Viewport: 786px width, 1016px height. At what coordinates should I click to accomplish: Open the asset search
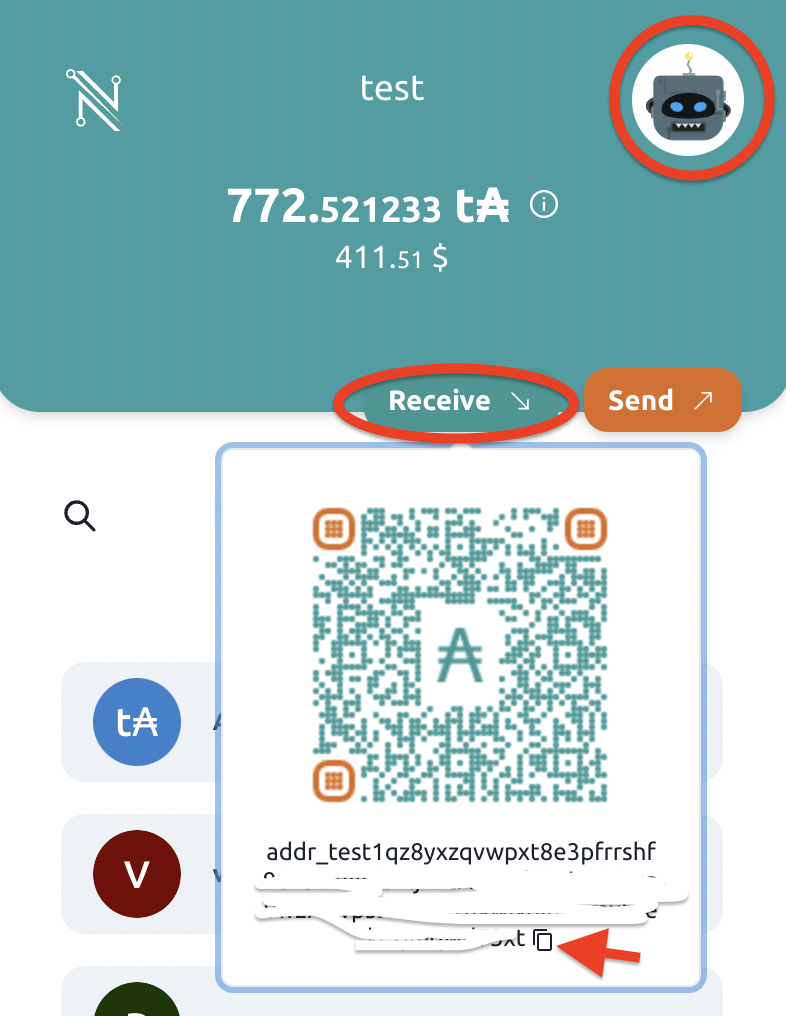[80, 516]
